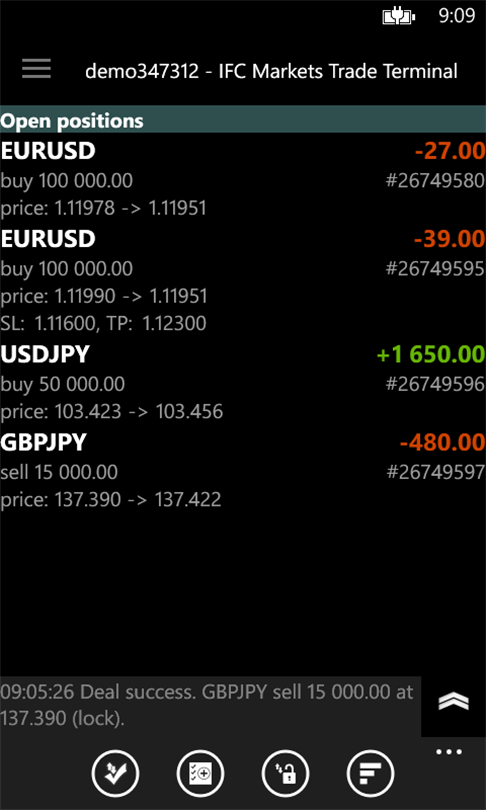Open the three-dot more options menu
Image resolution: width=486 pixels, height=810 pixels.
coord(449,752)
